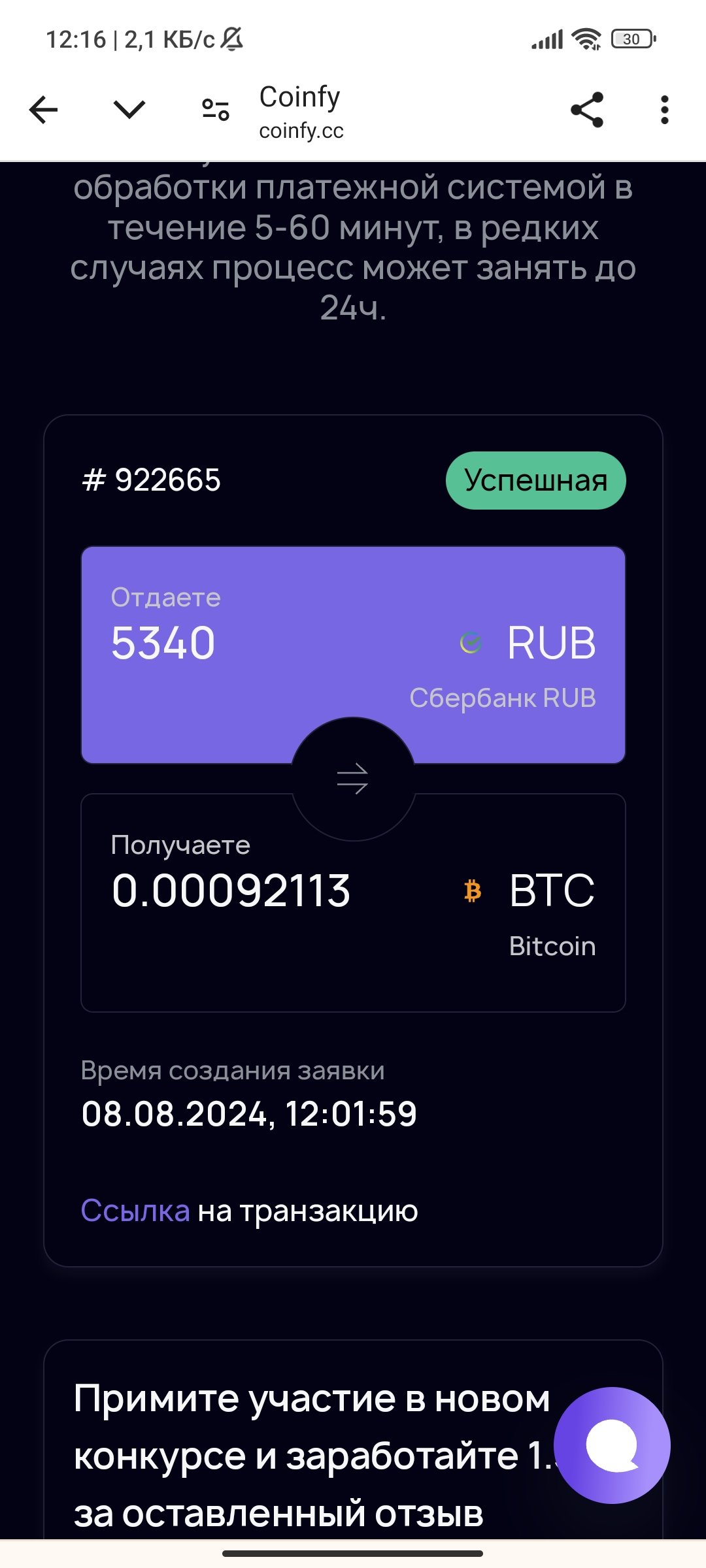Go back using the arrow icon
Image resolution: width=706 pixels, height=1568 pixels.
tap(44, 110)
